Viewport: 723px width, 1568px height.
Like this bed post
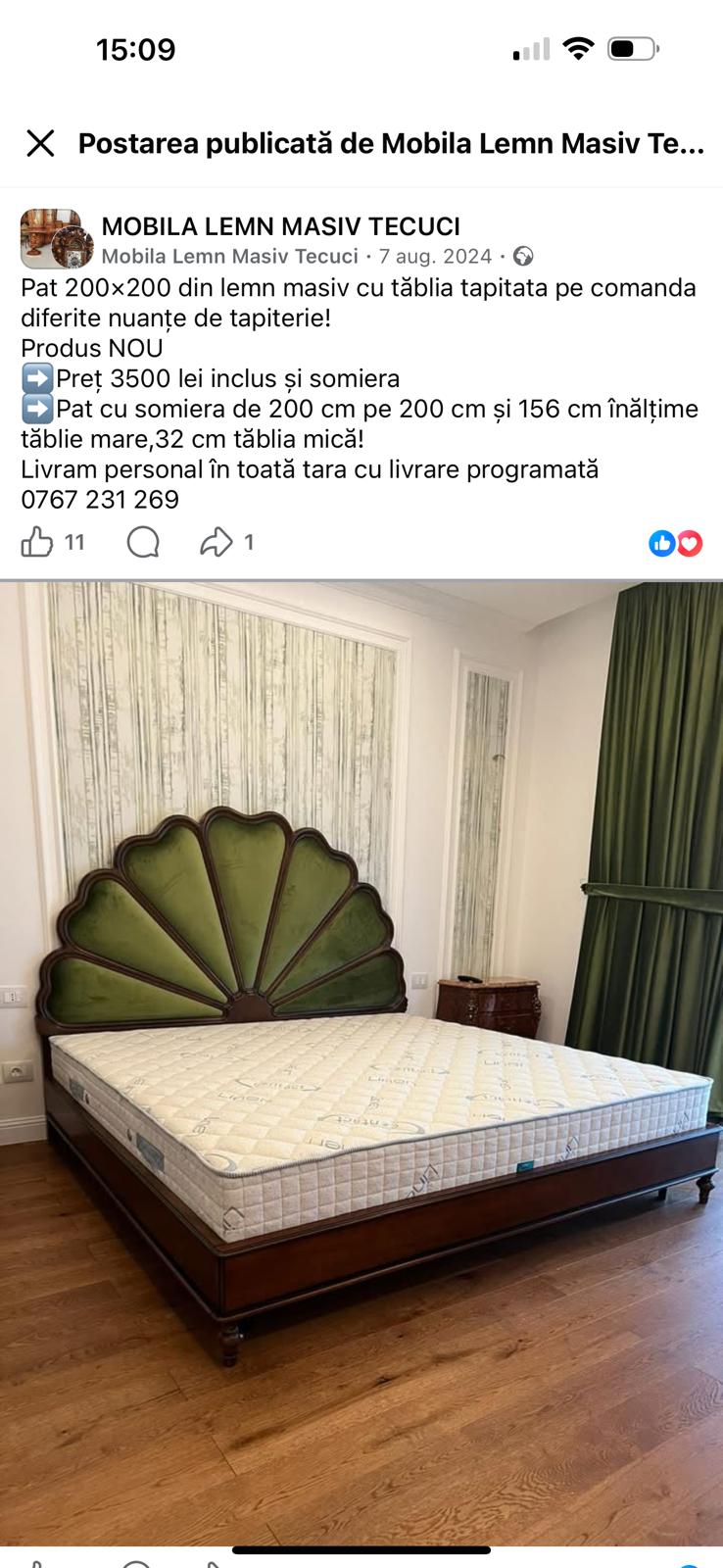tap(37, 542)
